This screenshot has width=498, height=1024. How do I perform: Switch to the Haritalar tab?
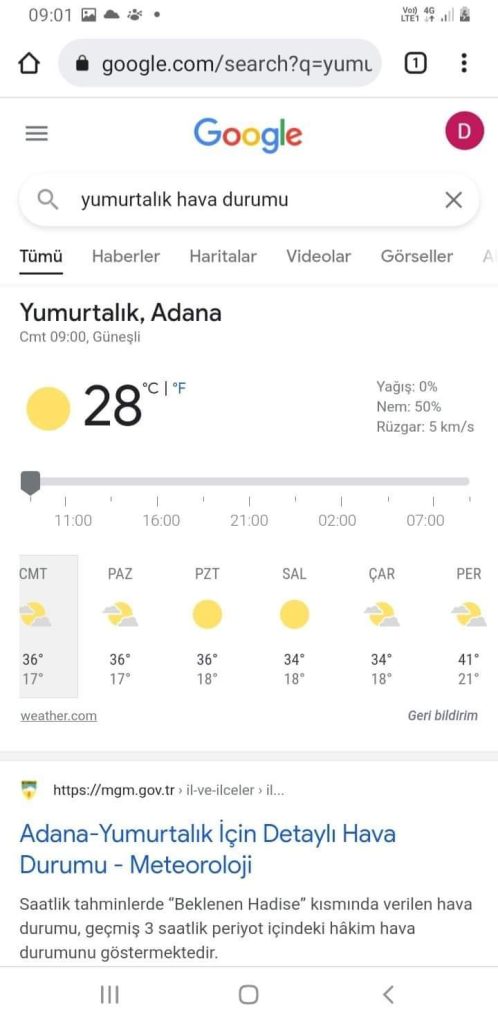[223, 257]
